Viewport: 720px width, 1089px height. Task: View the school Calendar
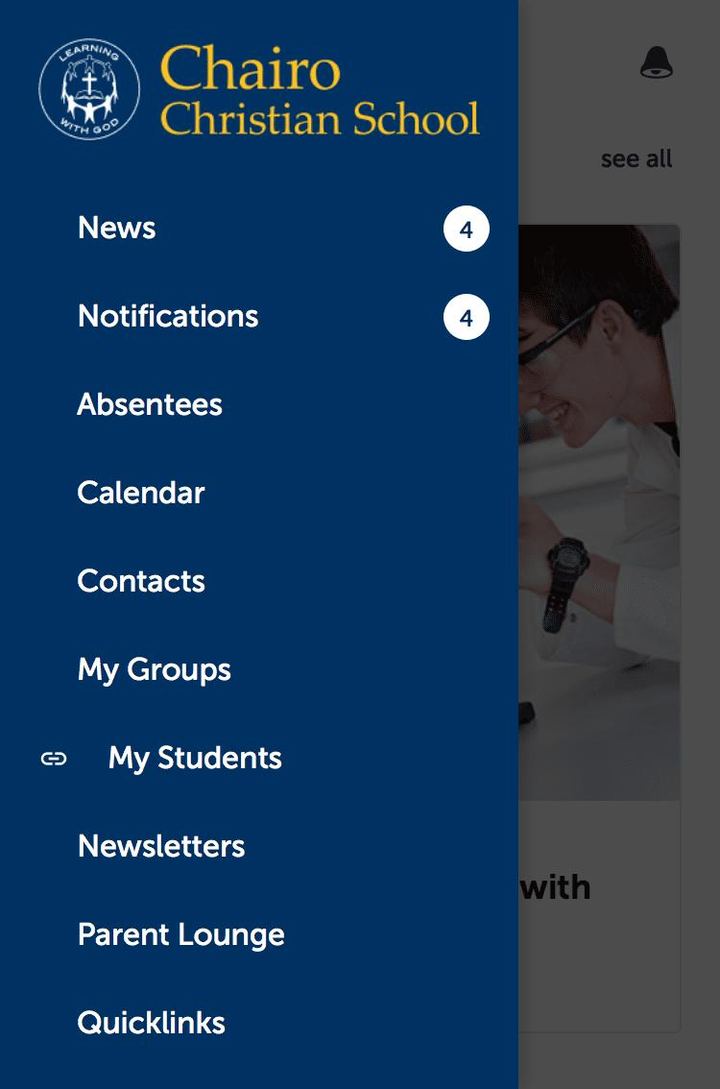point(141,493)
